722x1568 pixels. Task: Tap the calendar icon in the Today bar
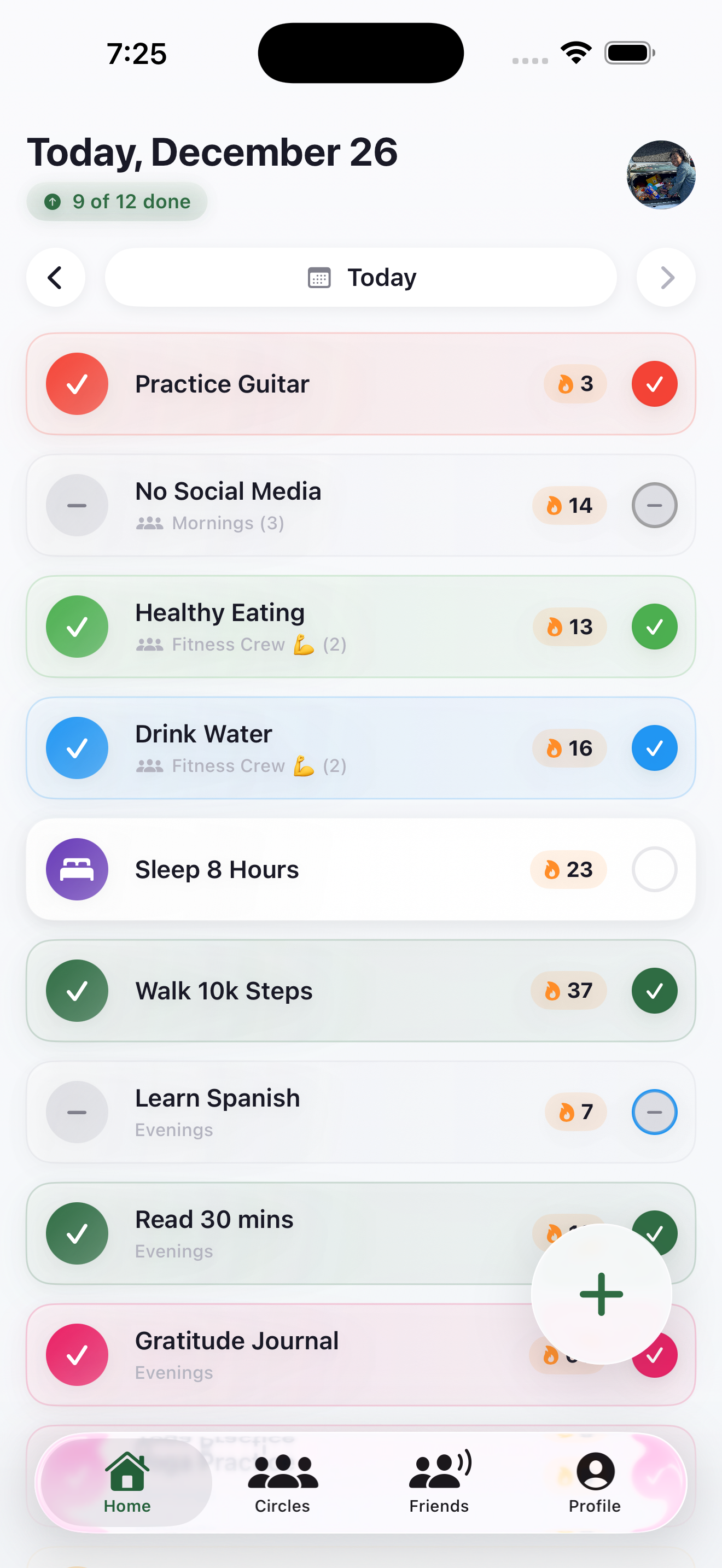tap(319, 277)
